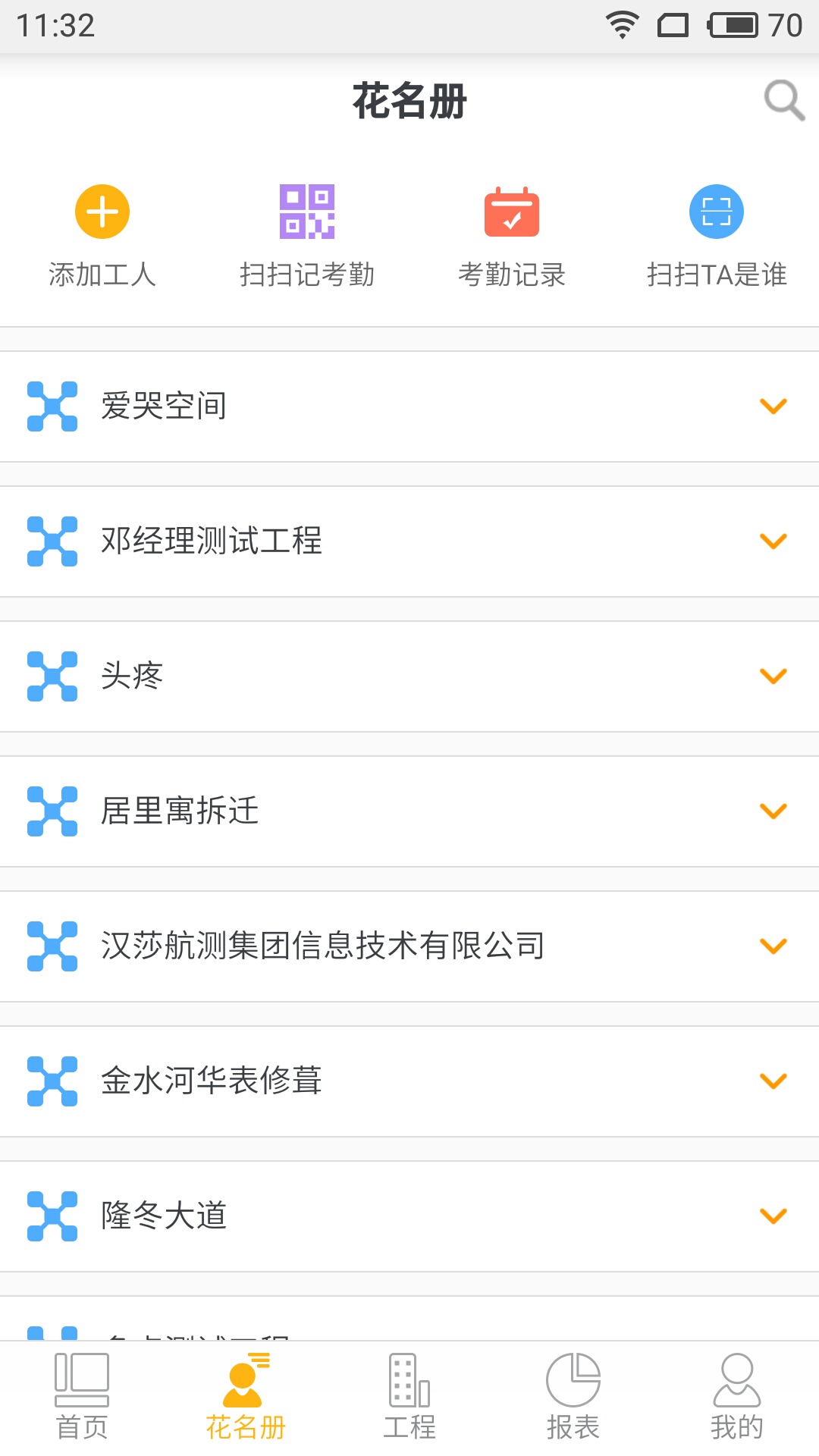Select the 花名册 tab
This screenshot has width=819, height=1456.
(246, 1397)
